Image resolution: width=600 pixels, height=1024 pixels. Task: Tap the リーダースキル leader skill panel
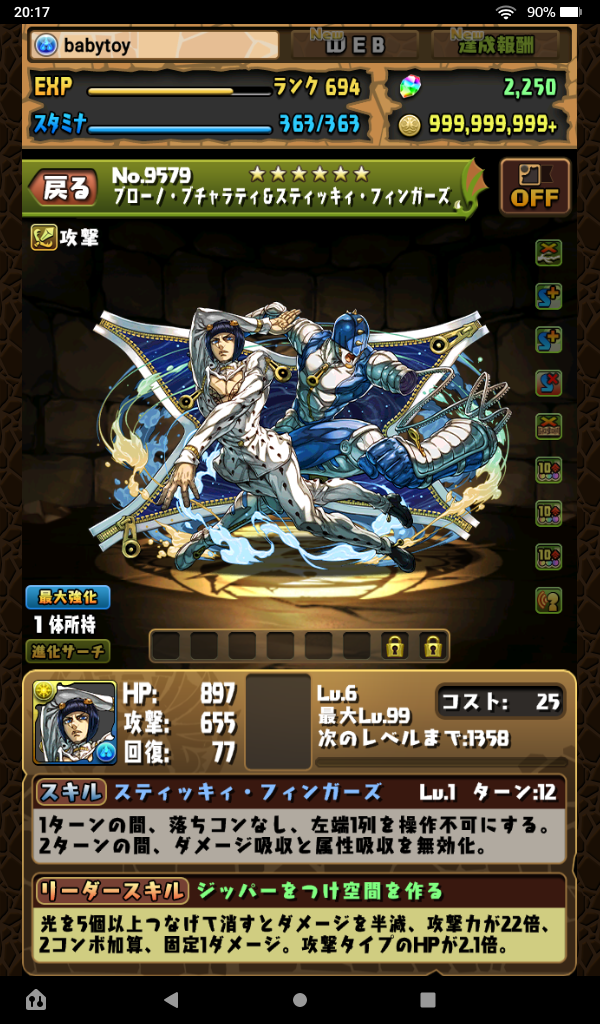pos(300,918)
